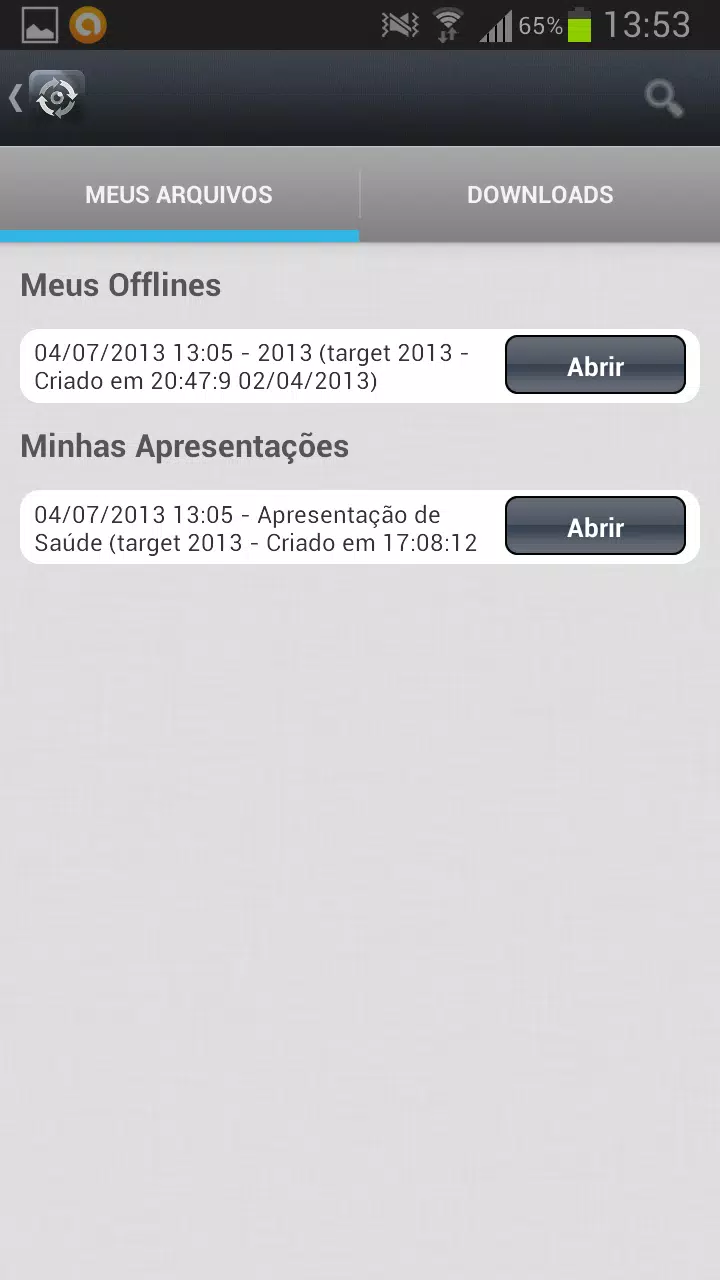The height and width of the screenshot is (1280, 720).
Task: Open the search magnifier
Action: click(x=664, y=98)
